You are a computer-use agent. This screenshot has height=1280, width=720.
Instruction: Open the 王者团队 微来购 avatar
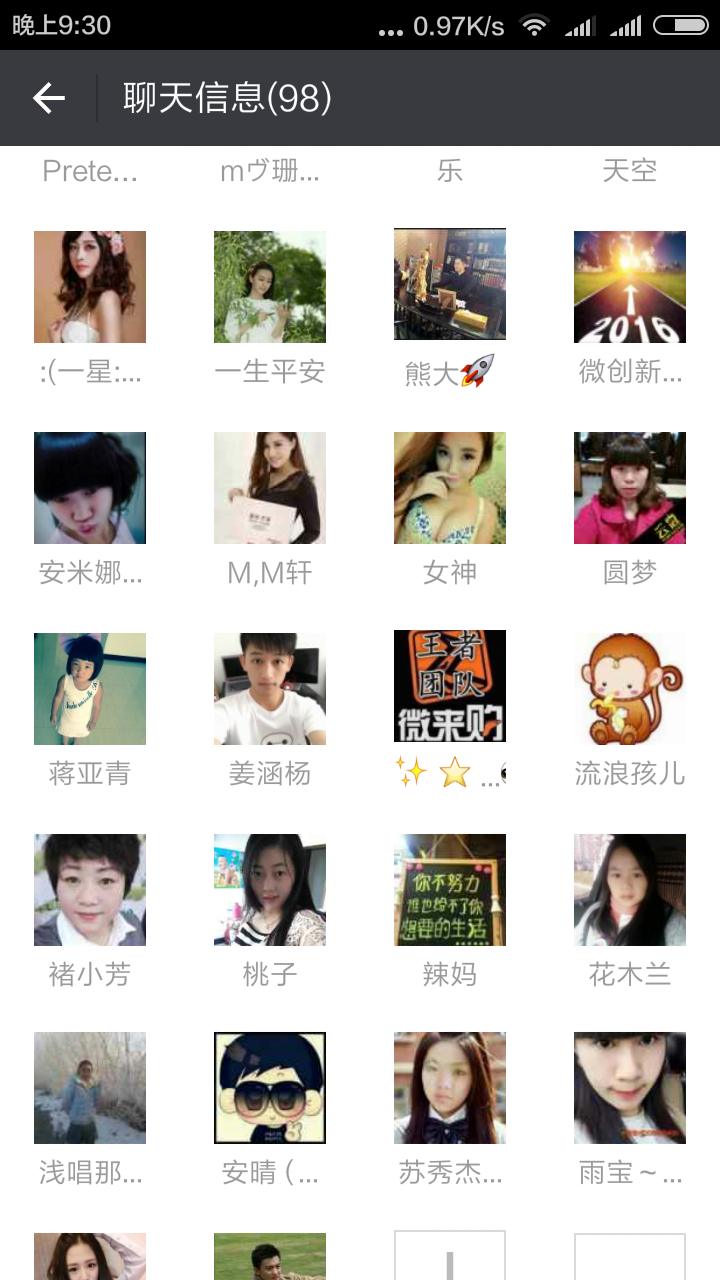coord(450,686)
